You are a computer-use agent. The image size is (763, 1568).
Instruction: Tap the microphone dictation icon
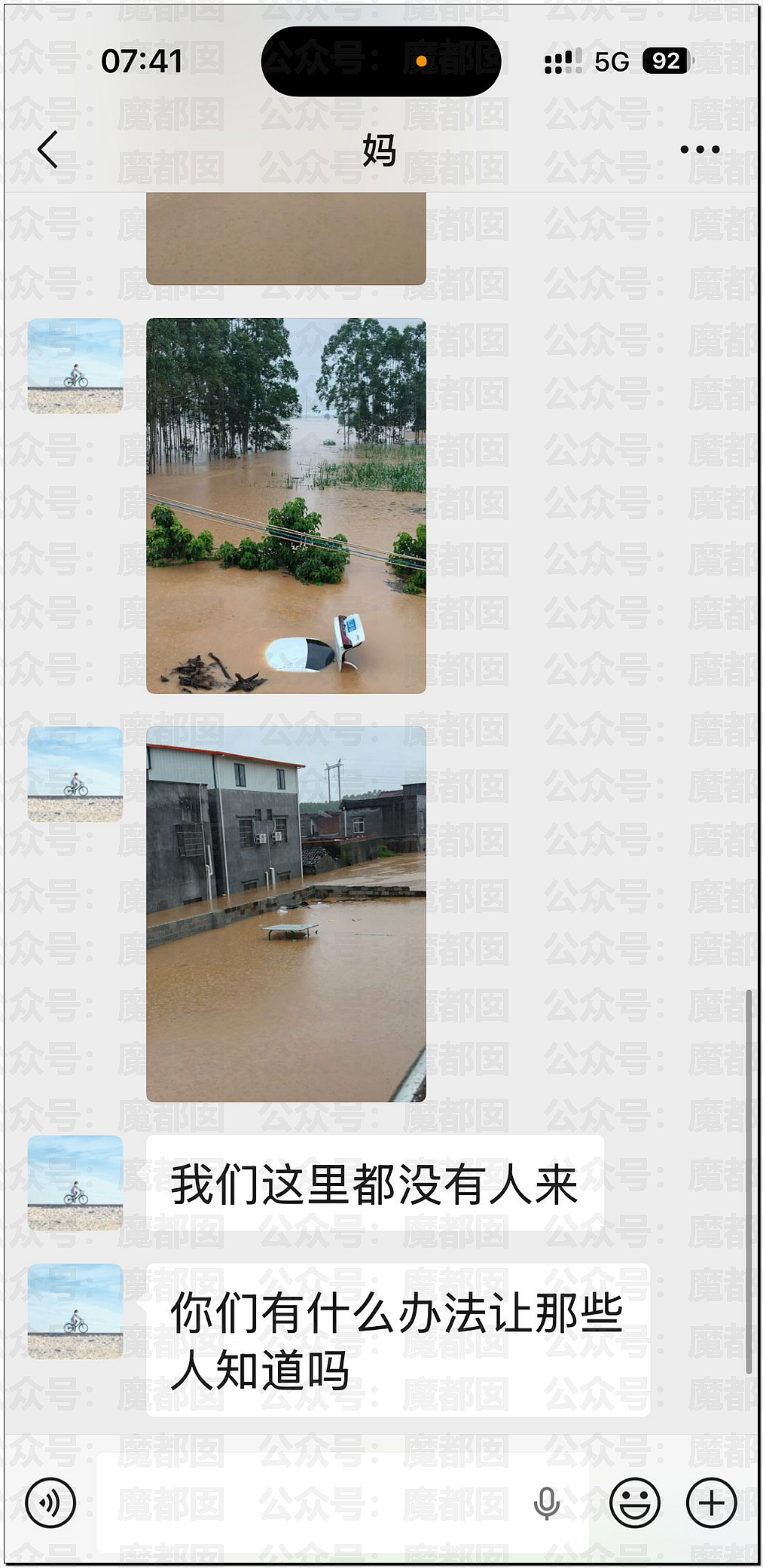pos(547,1503)
